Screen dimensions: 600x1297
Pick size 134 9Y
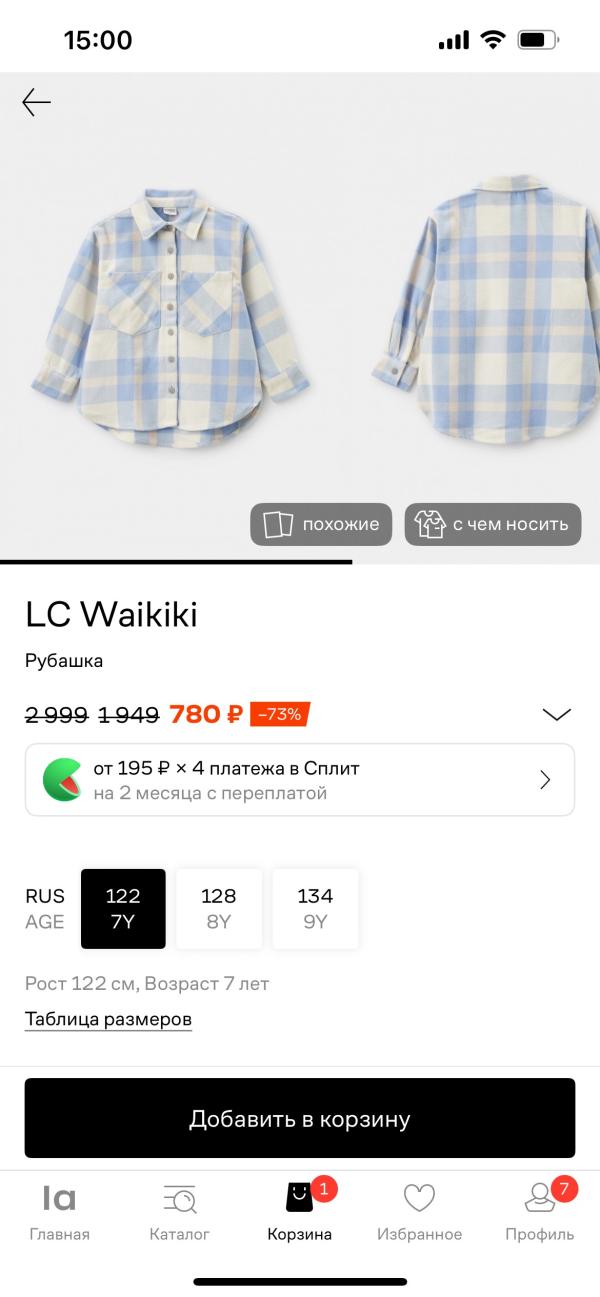pyautogui.click(x=316, y=909)
